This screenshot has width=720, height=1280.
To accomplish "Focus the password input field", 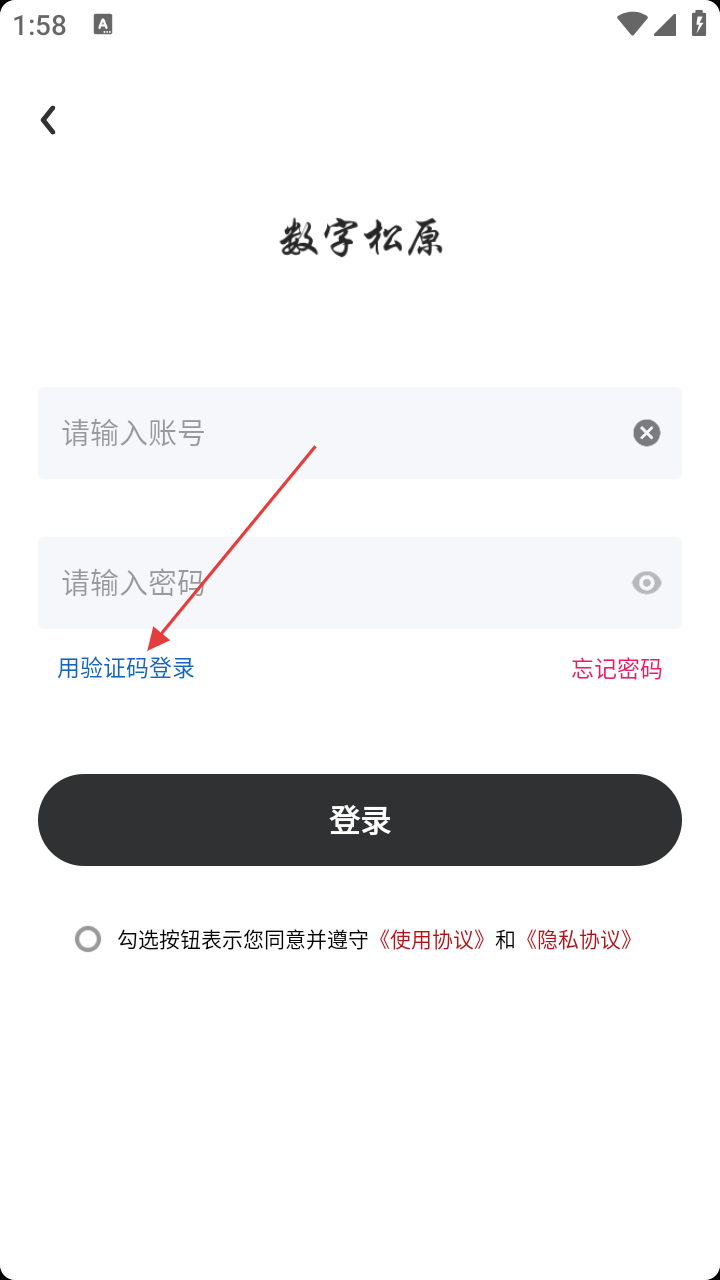I will tap(330, 583).
